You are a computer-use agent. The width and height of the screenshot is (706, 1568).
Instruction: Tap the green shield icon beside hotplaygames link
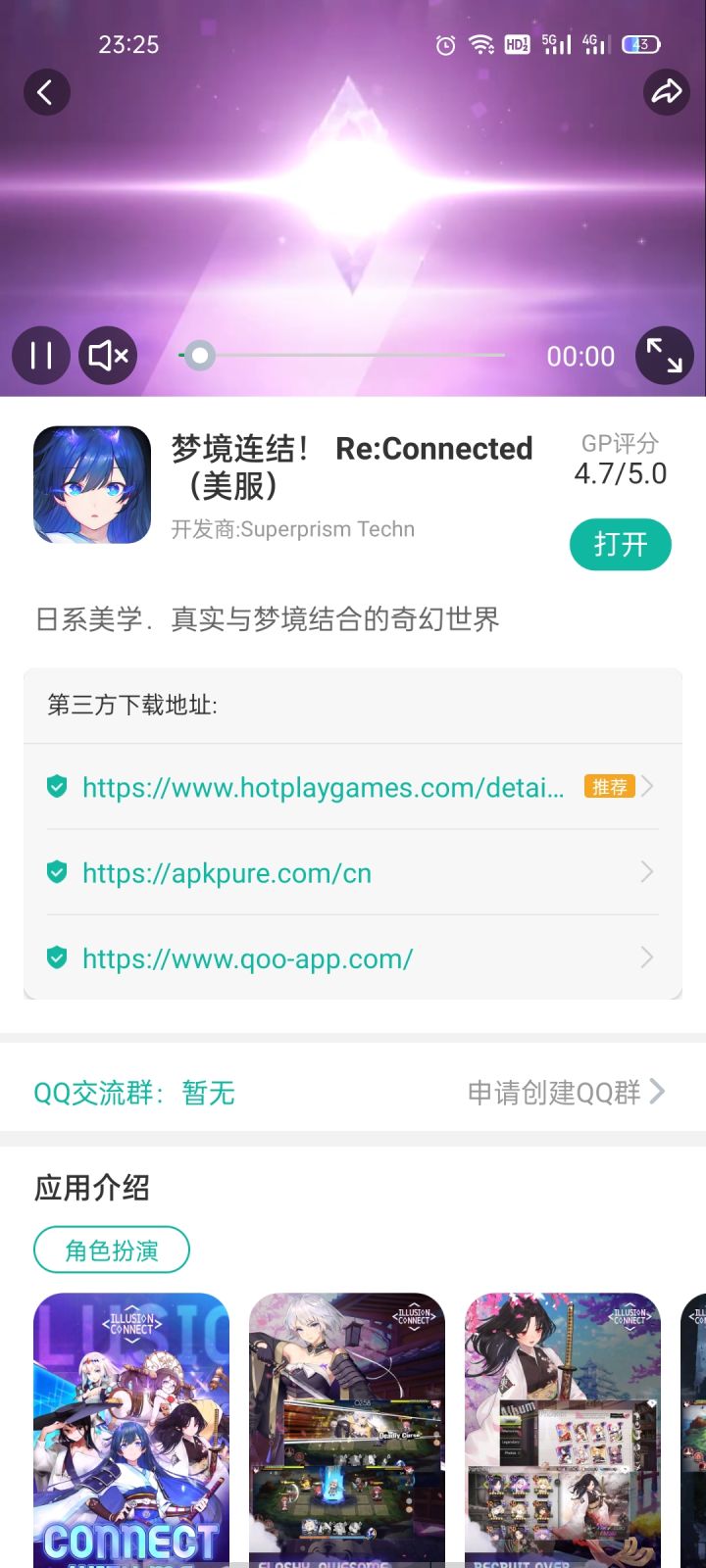click(x=56, y=786)
